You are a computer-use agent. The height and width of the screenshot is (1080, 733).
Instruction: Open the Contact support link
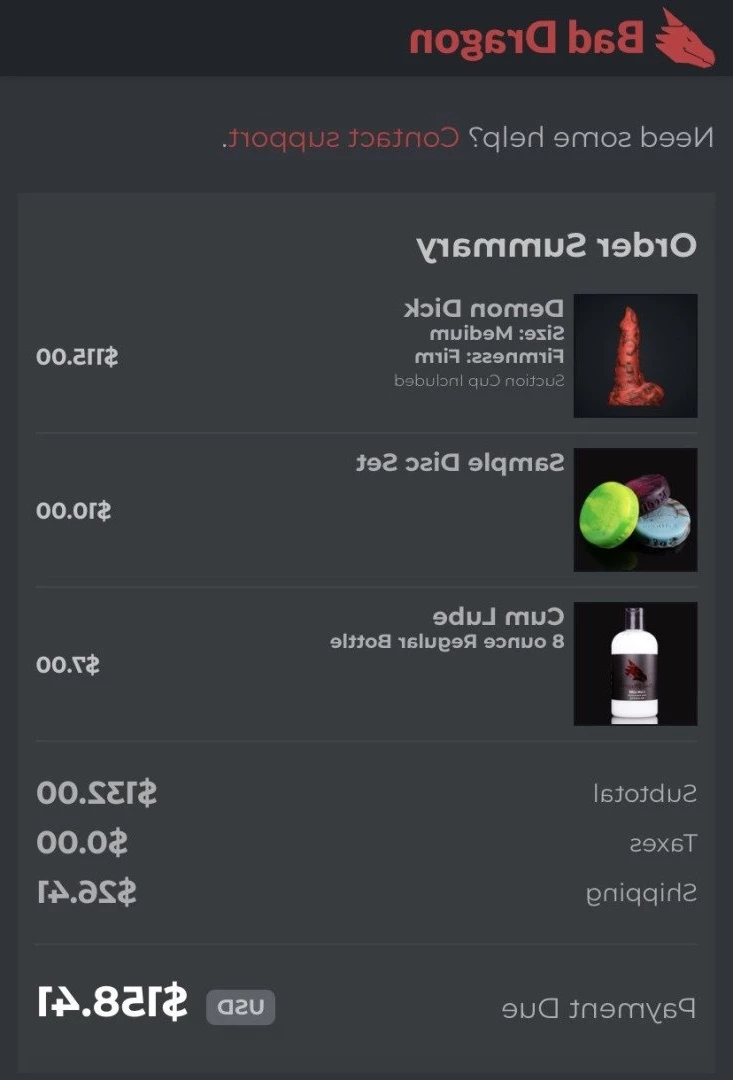pyautogui.click(x=343, y=138)
